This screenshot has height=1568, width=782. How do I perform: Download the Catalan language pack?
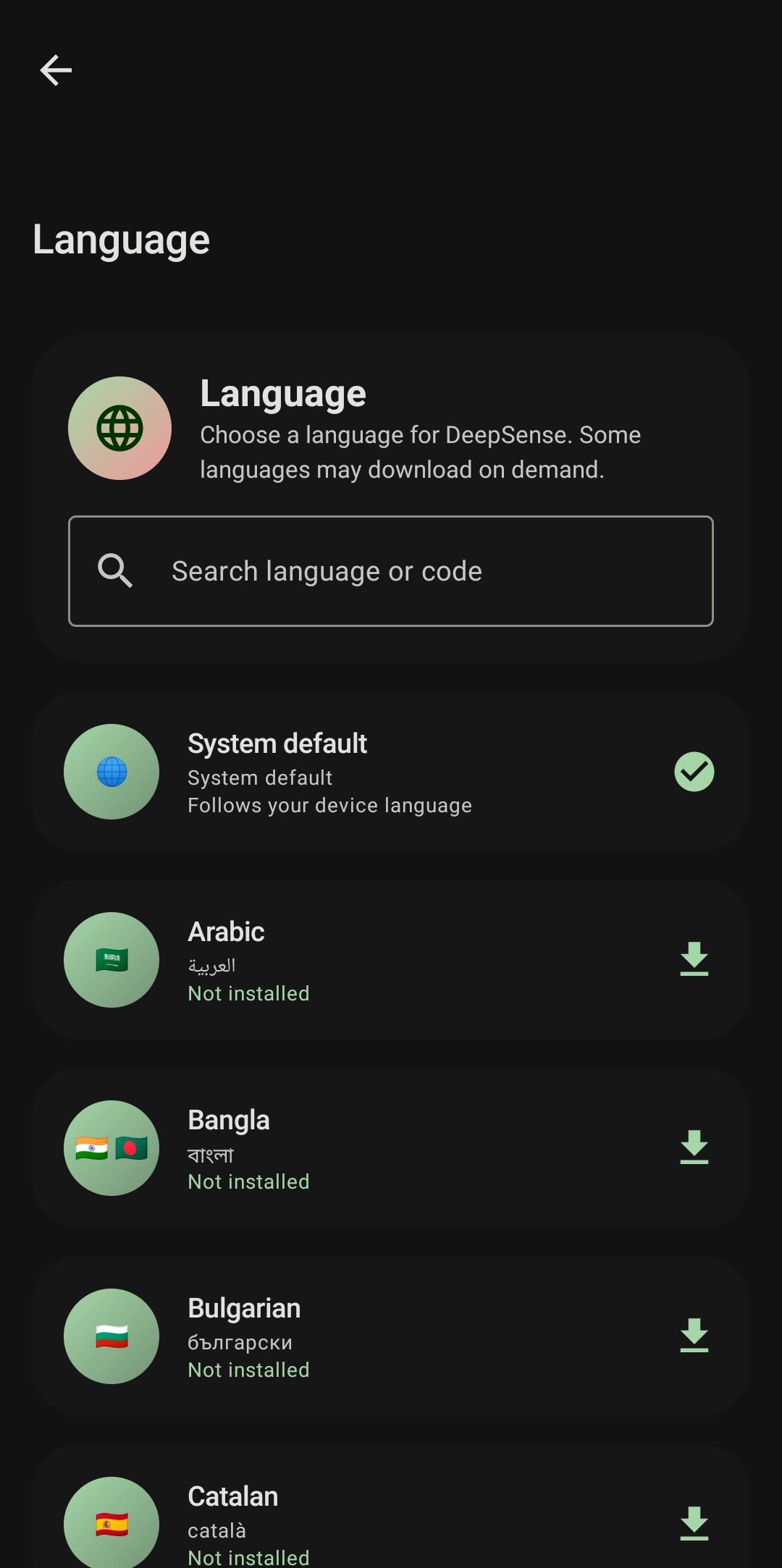(694, 1525)
